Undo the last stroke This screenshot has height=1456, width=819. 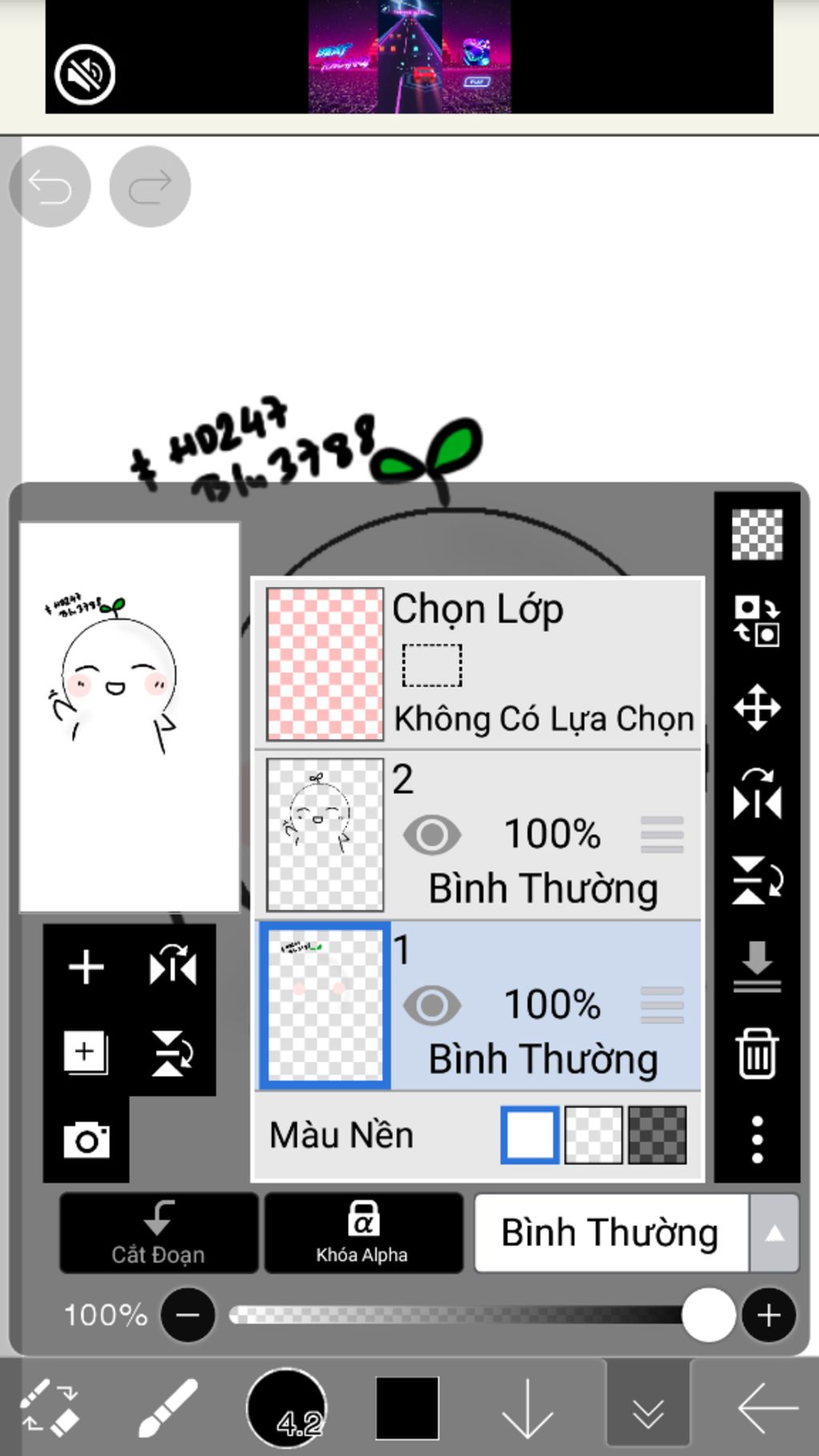[50, 187]
